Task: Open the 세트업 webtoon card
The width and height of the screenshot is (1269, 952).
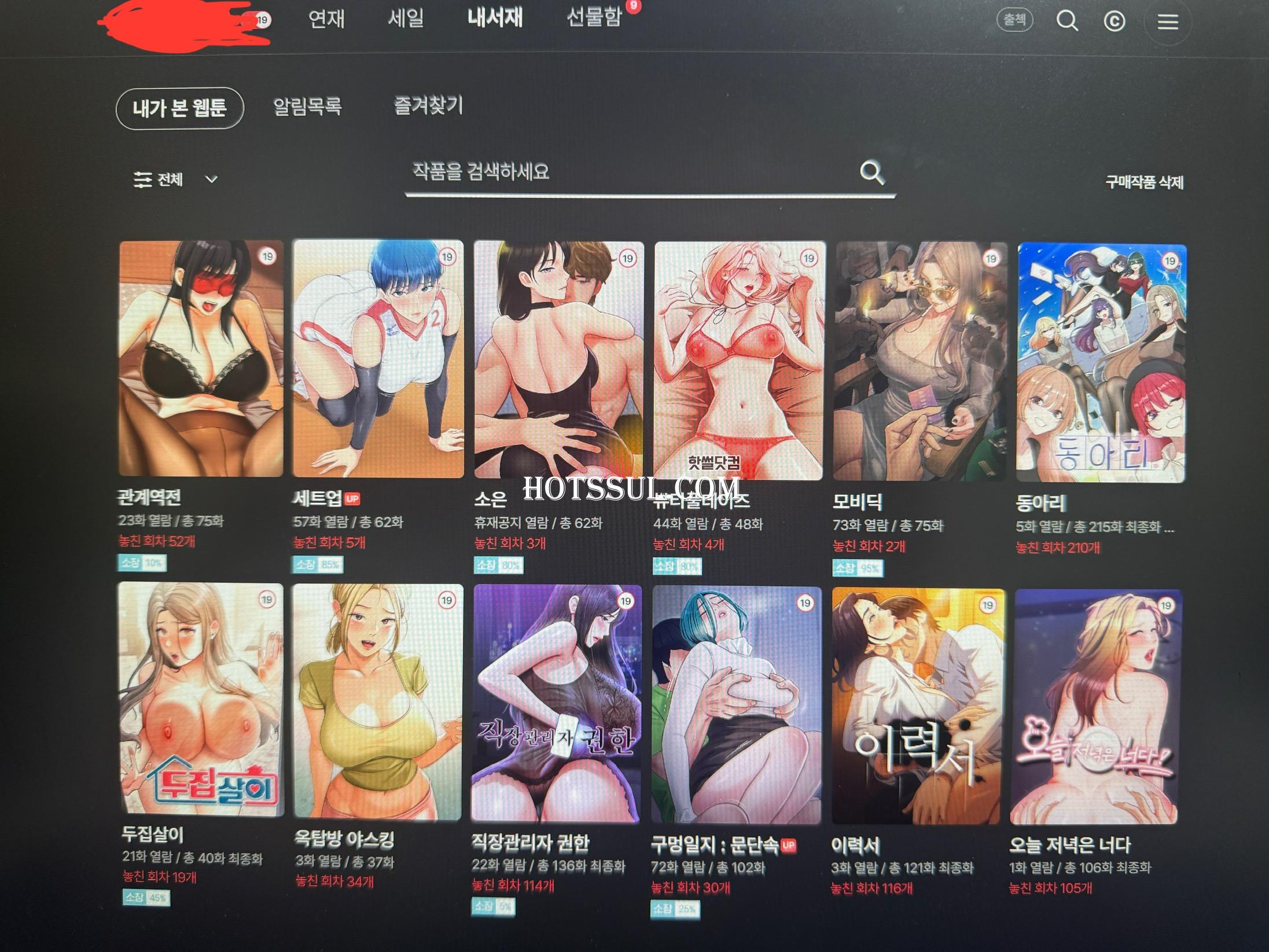Action: pos(378,359)
